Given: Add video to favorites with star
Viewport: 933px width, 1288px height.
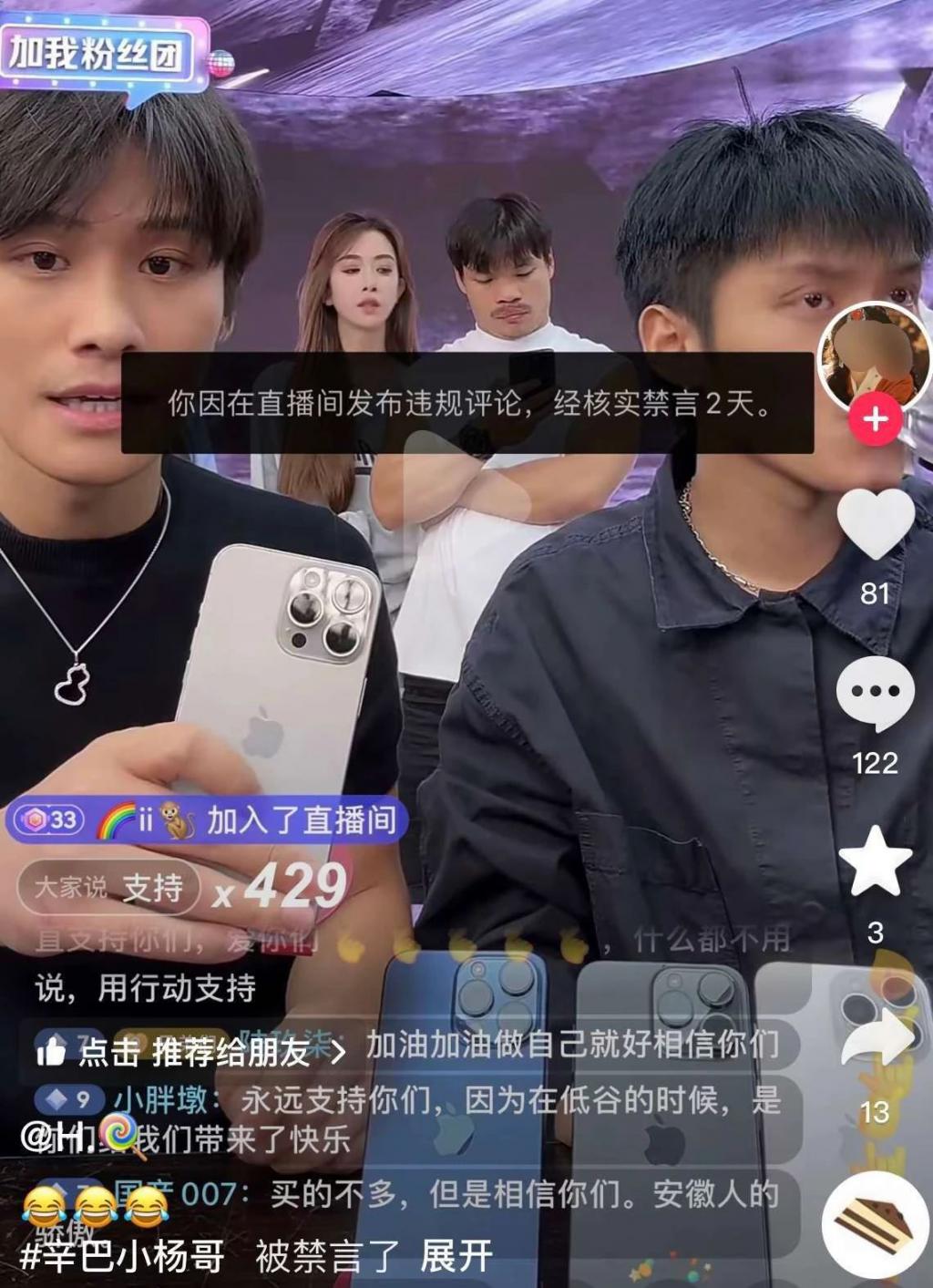Looking at the screenshot, I should click(x=875, y=862).
